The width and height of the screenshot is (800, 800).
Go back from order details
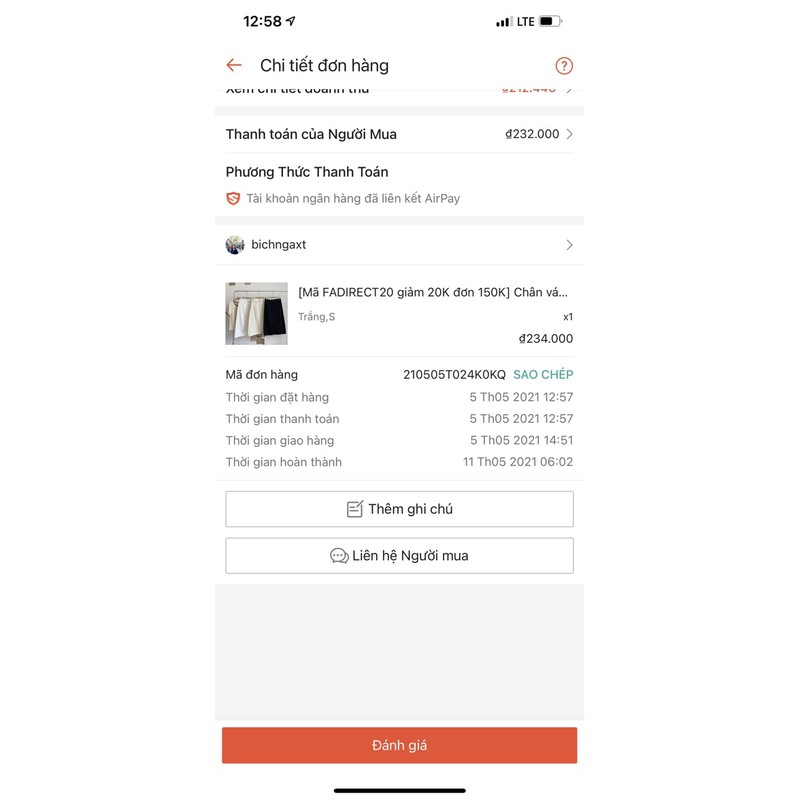coord(234,66)
